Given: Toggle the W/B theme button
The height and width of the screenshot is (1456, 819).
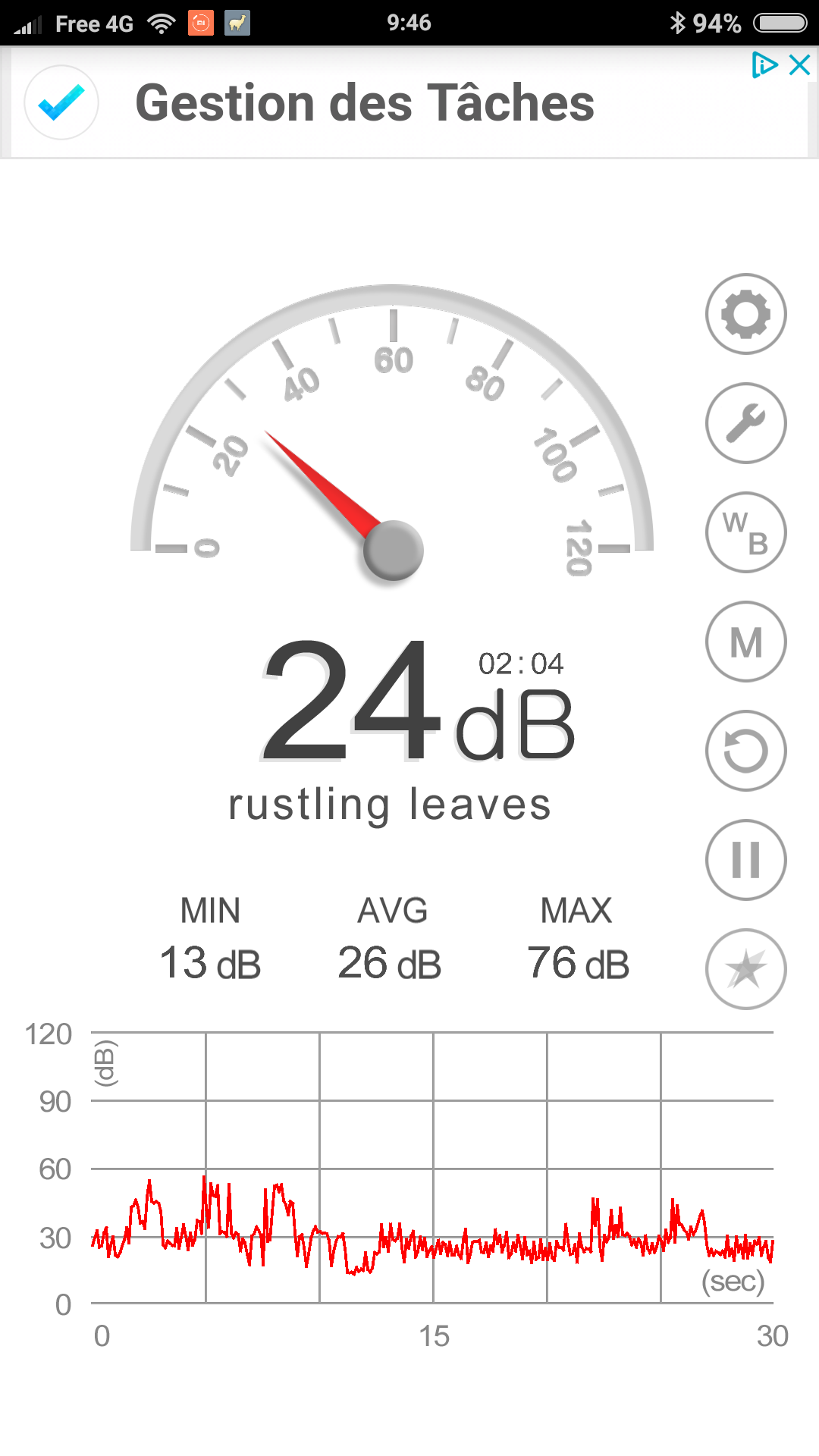Looking at the screenshot, I should pyautogui.click(x=745, y=532).
